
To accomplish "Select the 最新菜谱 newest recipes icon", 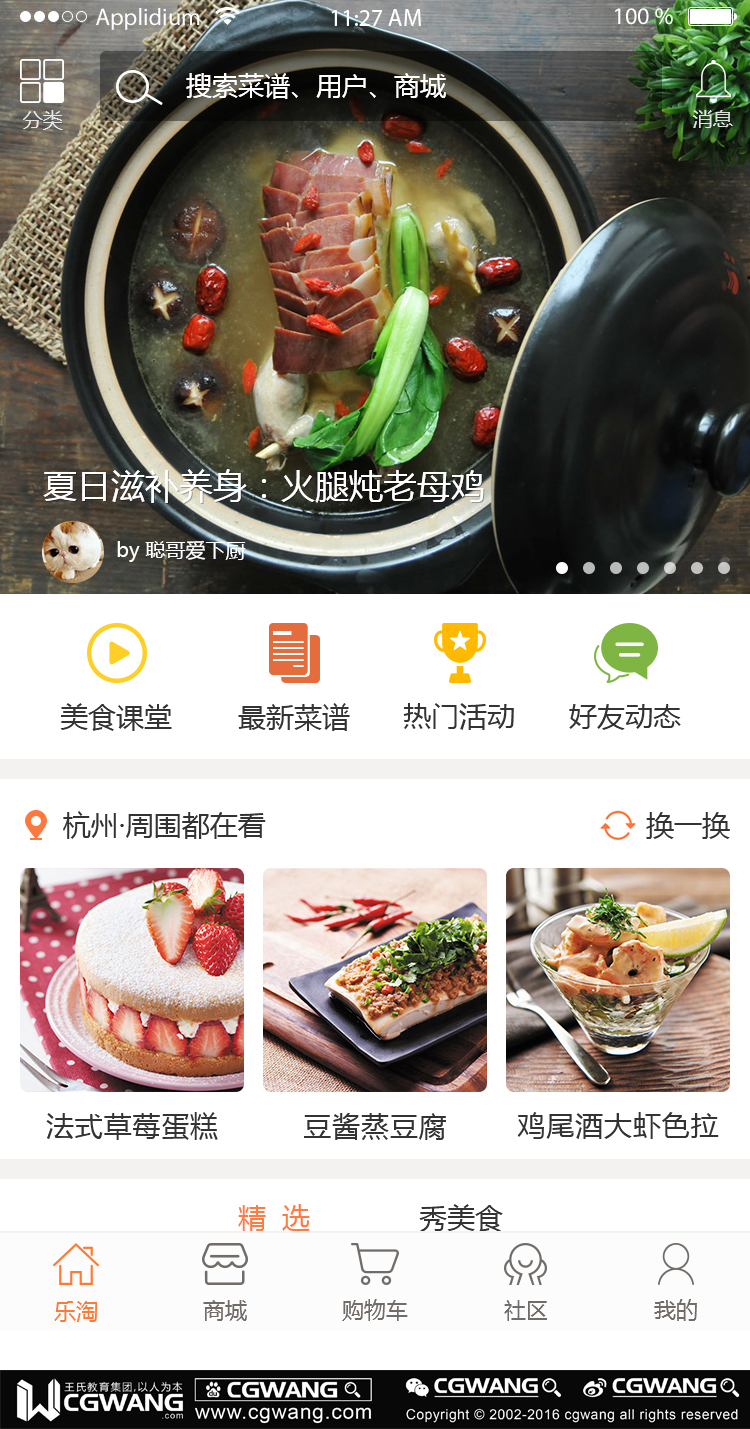I will (x=293, y=654).
